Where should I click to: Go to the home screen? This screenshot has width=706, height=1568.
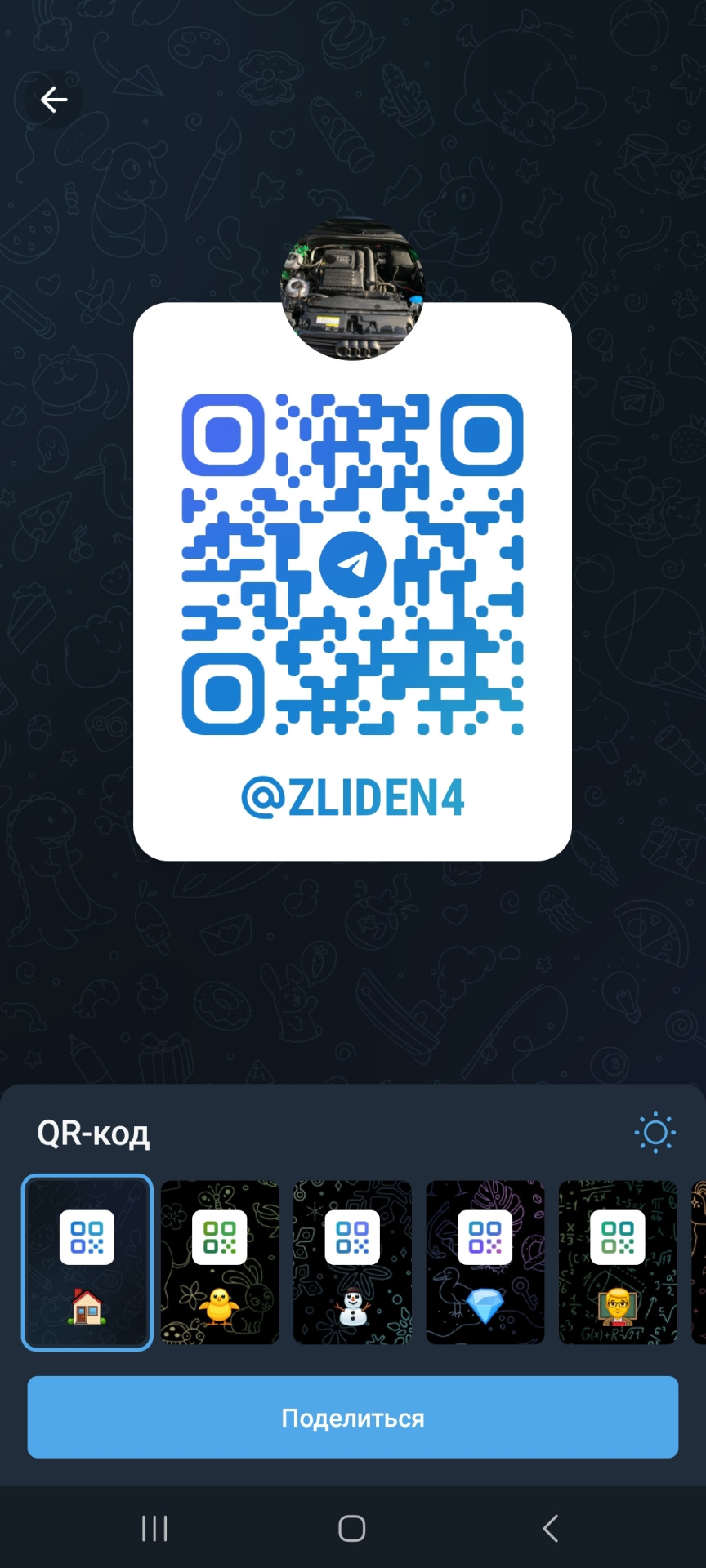(352, 1528)
